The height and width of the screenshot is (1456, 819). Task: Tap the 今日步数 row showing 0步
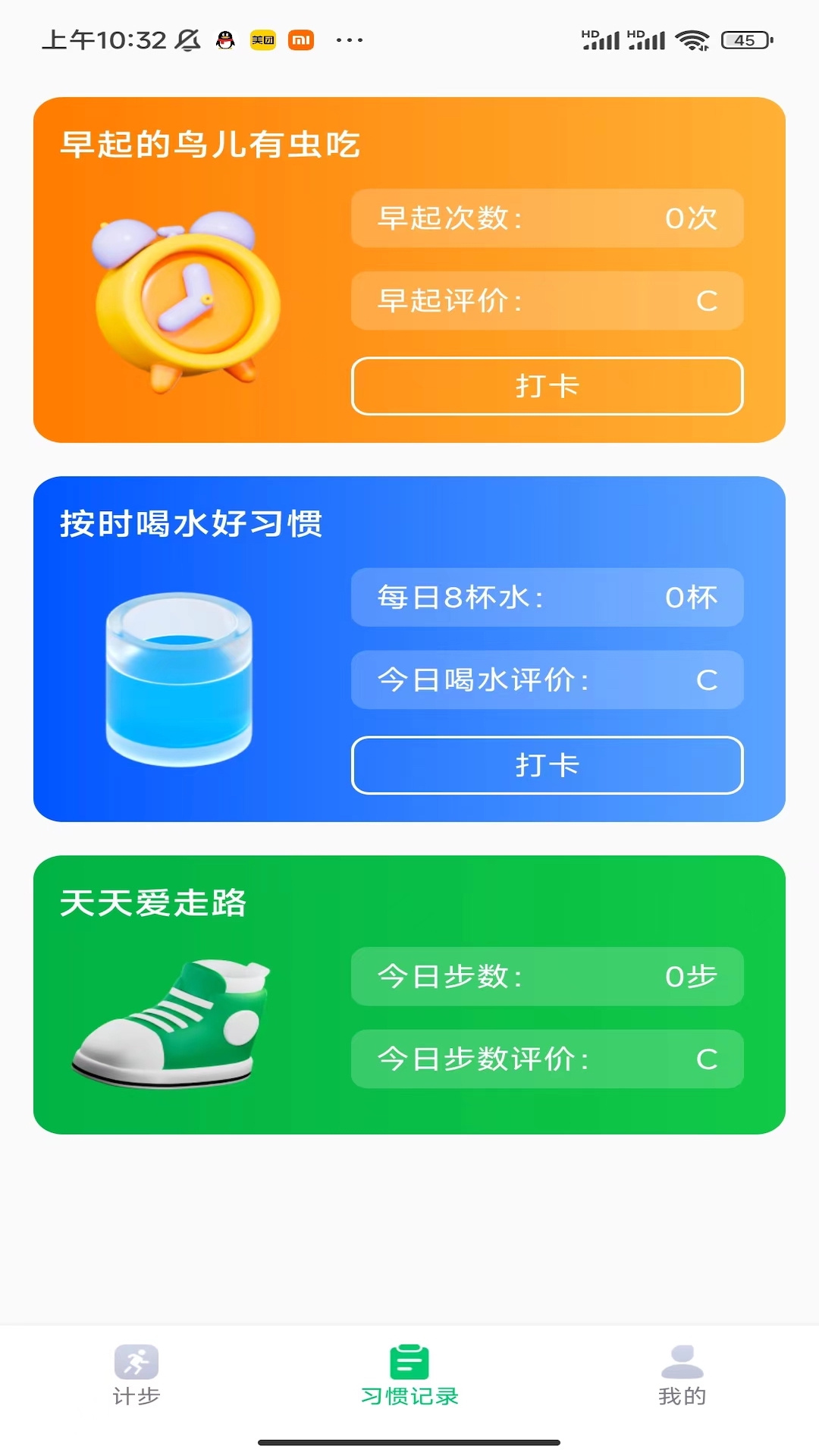(x=547, y=977)
